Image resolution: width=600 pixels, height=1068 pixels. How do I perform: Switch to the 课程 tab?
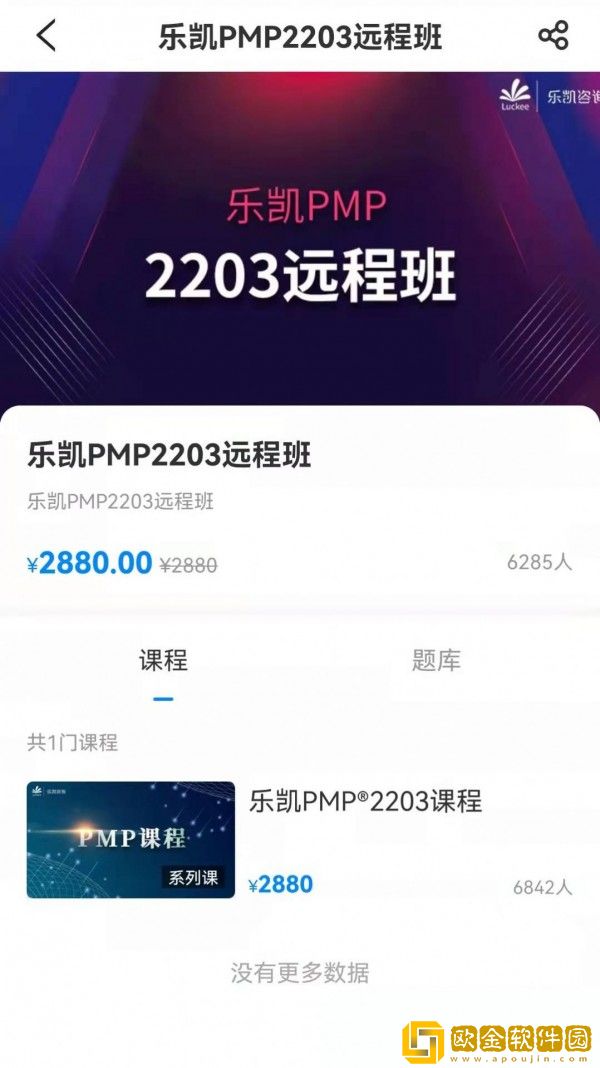click(163, 661)
